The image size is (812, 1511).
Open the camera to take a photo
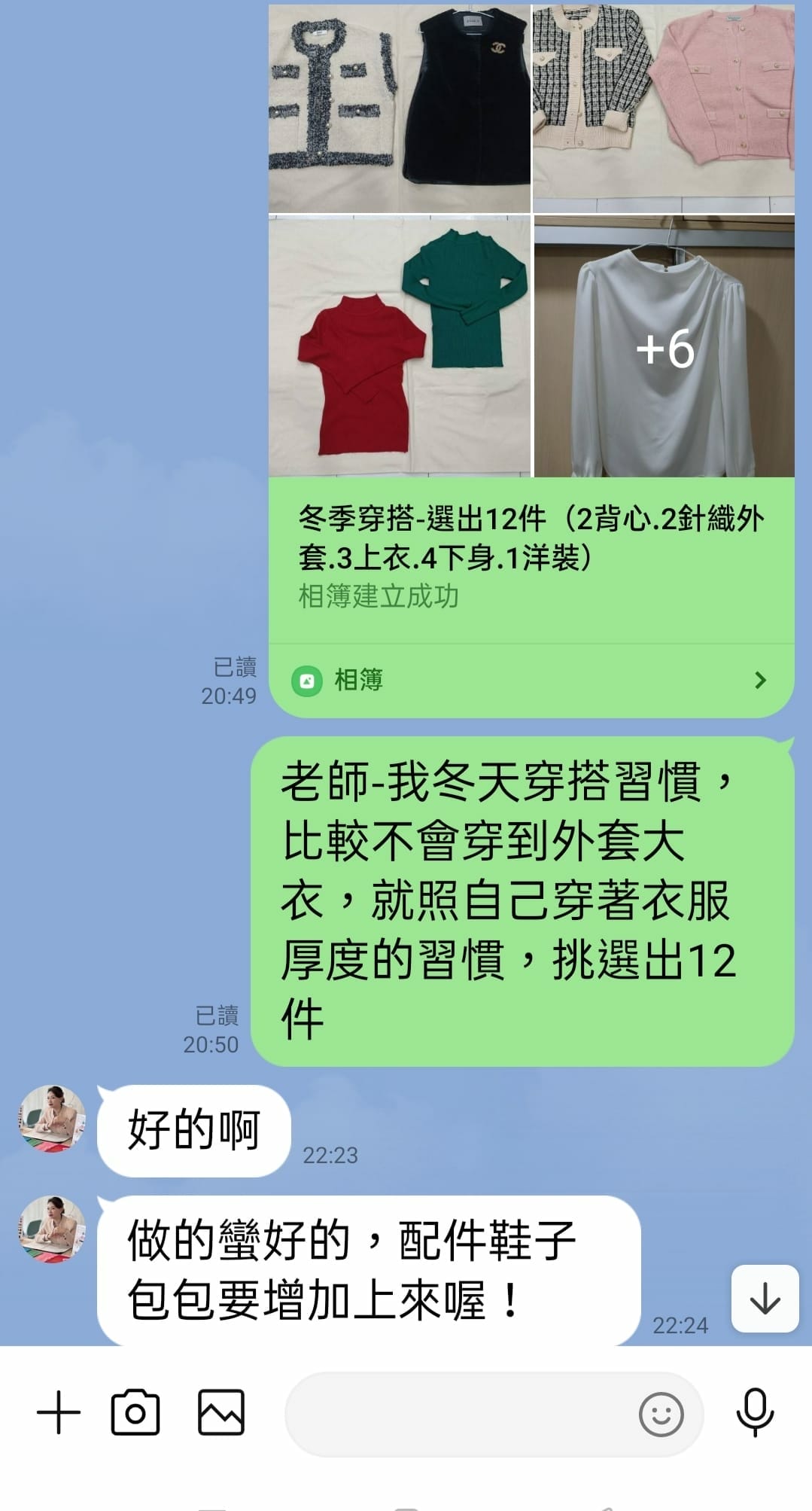coord(136,1414)
